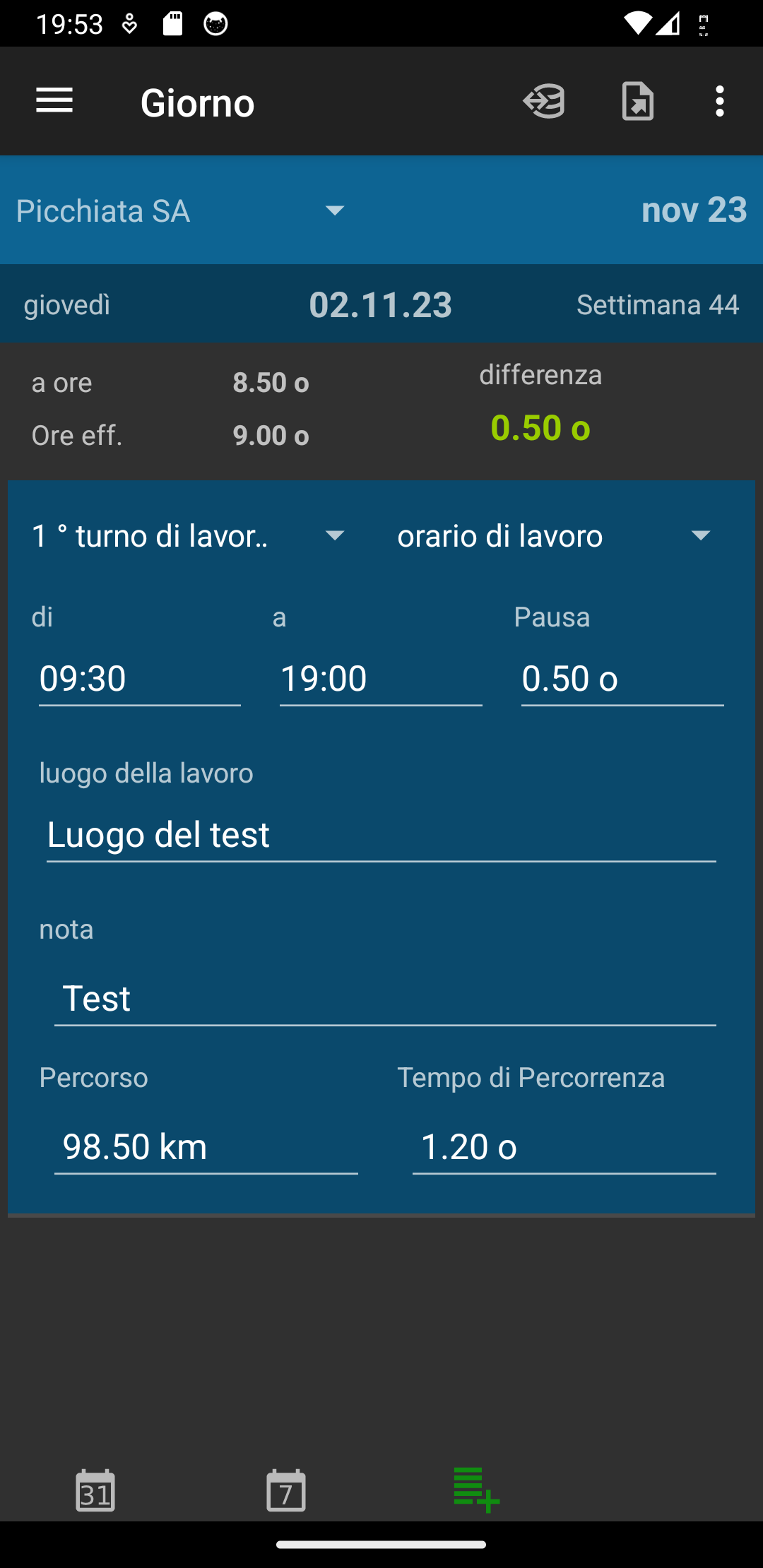This screenshot has height=1568, width=763.
Task: Tap the green add entry icon
Action: (477, 1490)
